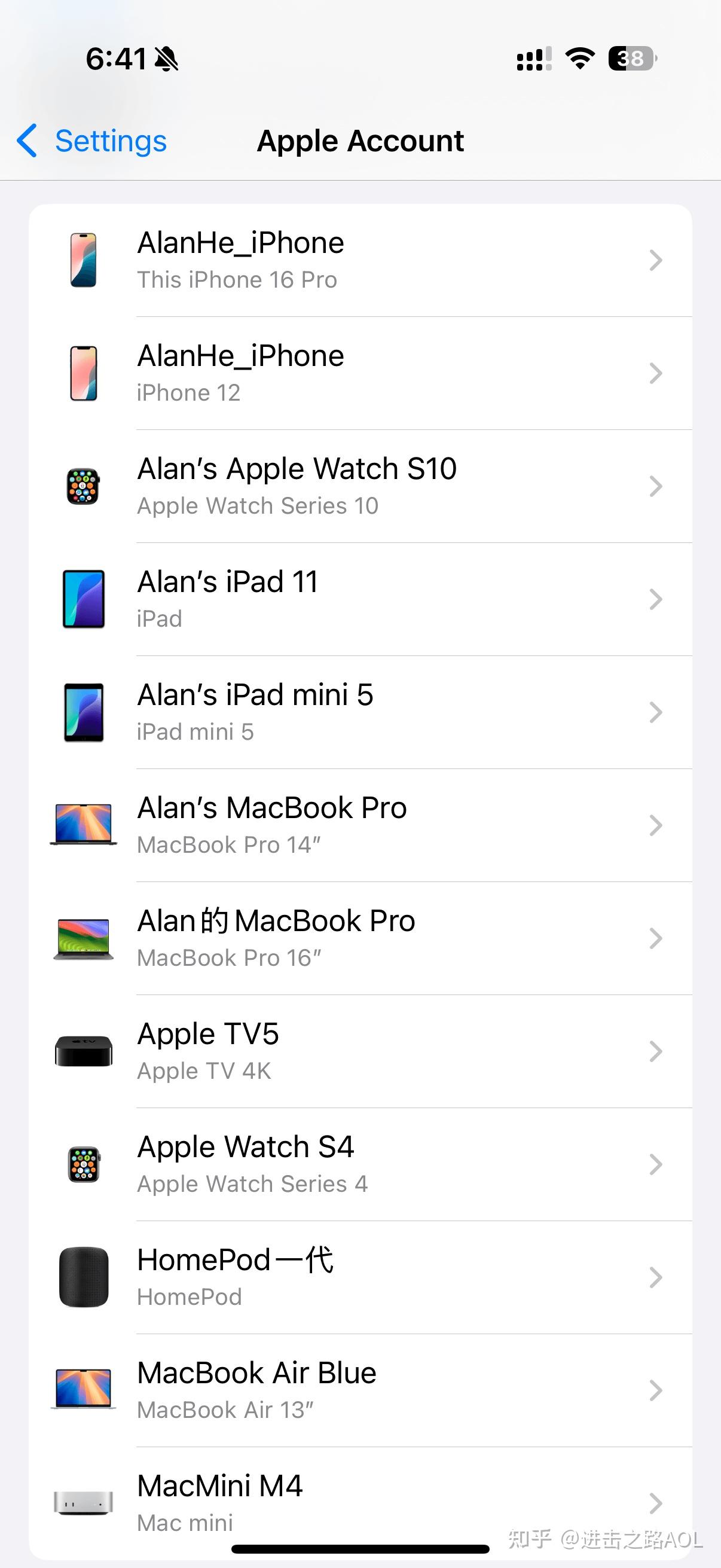Open Alan's MacBook Pro 14-inch
The height and width of the screenshot is (1568, 721).
tap(360, 825)
